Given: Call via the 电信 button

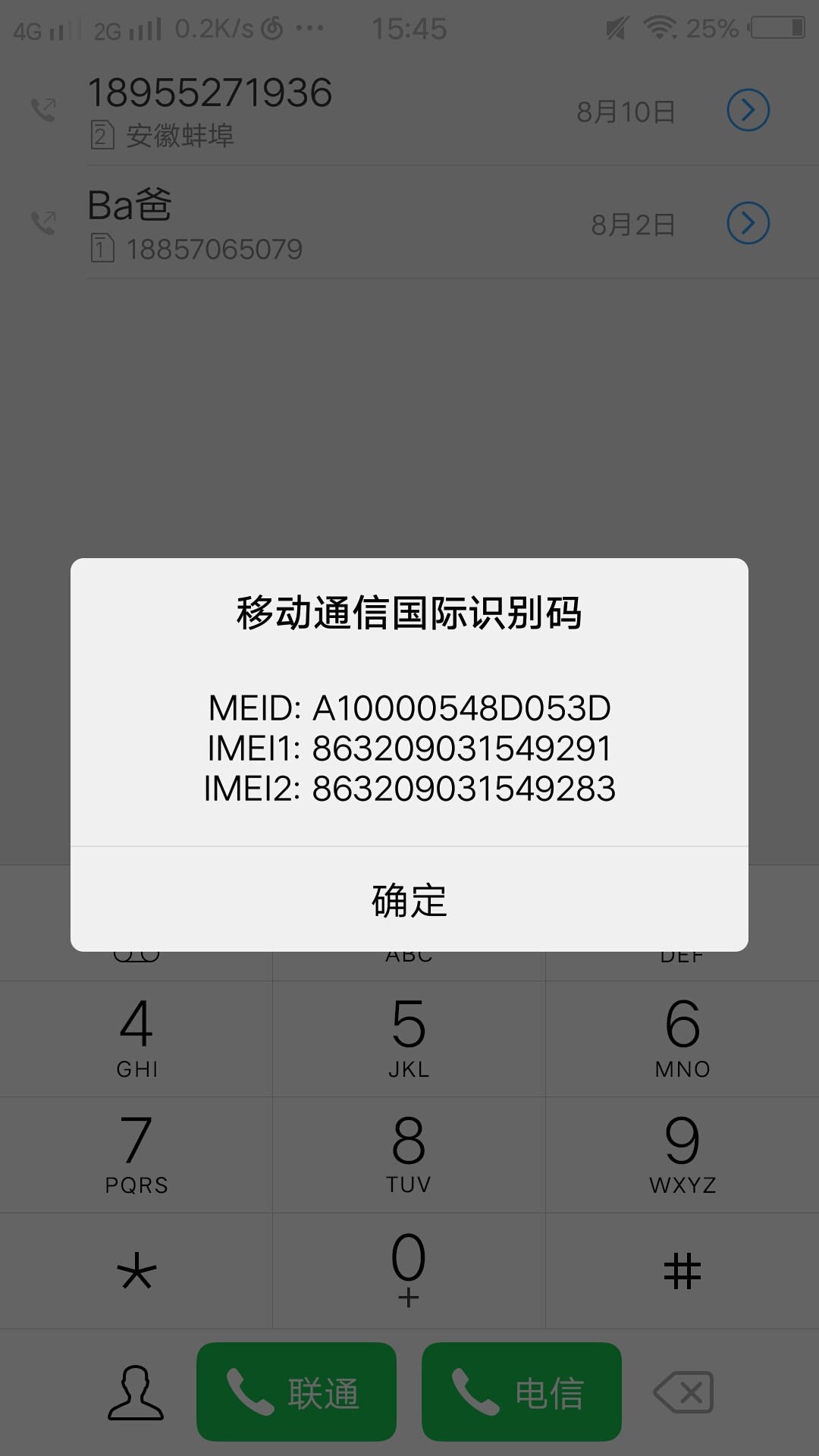Looking at the screenshot, I should 521,1392.
